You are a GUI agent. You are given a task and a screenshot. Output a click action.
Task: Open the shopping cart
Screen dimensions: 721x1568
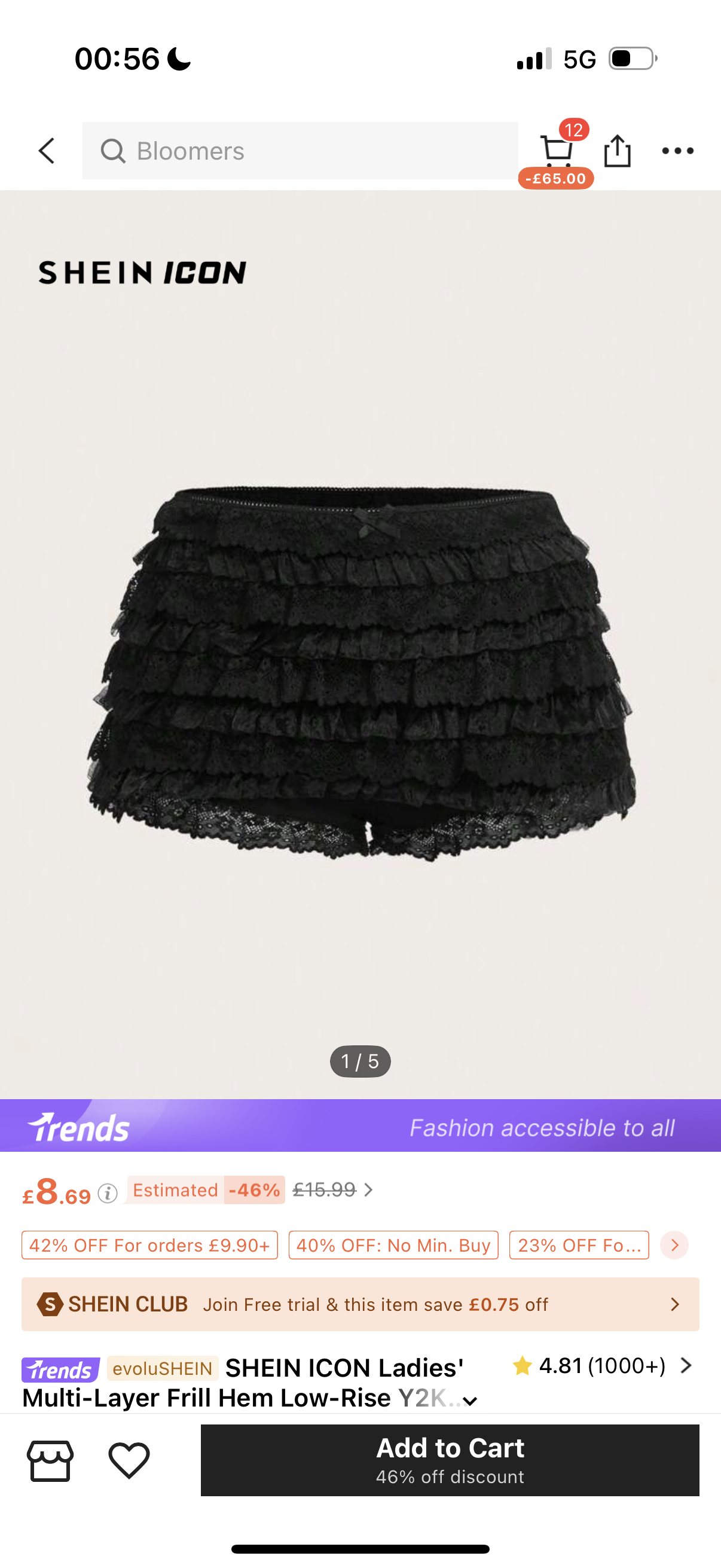click(557, 150)
